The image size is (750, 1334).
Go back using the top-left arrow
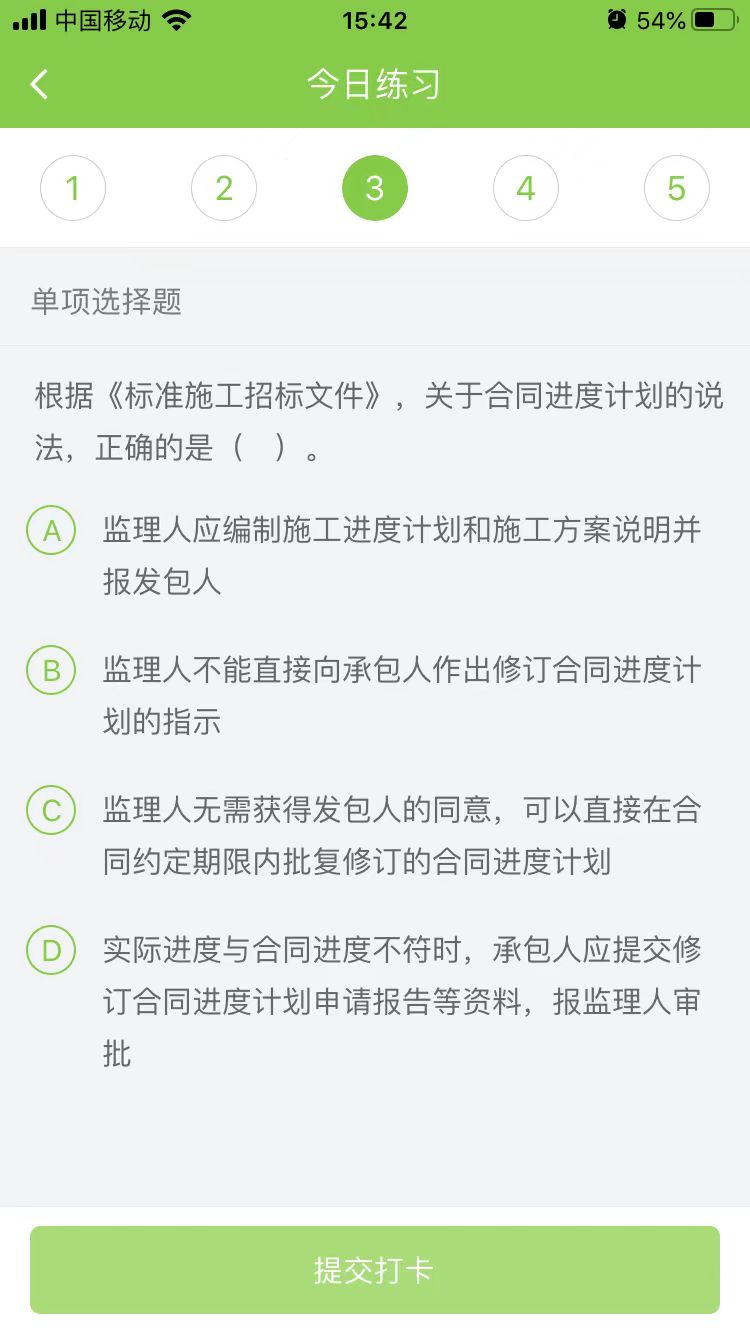40,84
